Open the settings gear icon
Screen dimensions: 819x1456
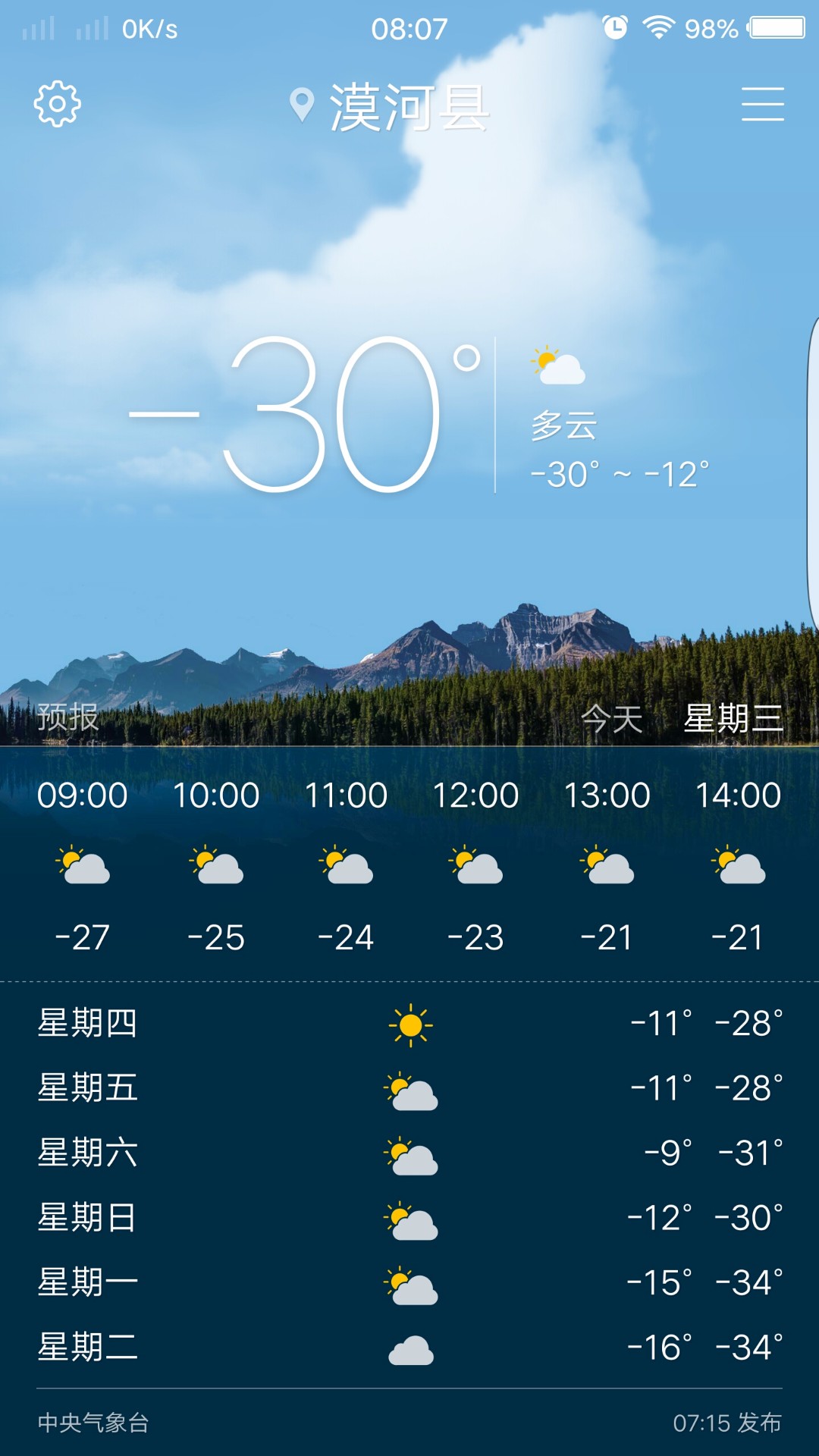pyautogui.click(x=57, y=104)
